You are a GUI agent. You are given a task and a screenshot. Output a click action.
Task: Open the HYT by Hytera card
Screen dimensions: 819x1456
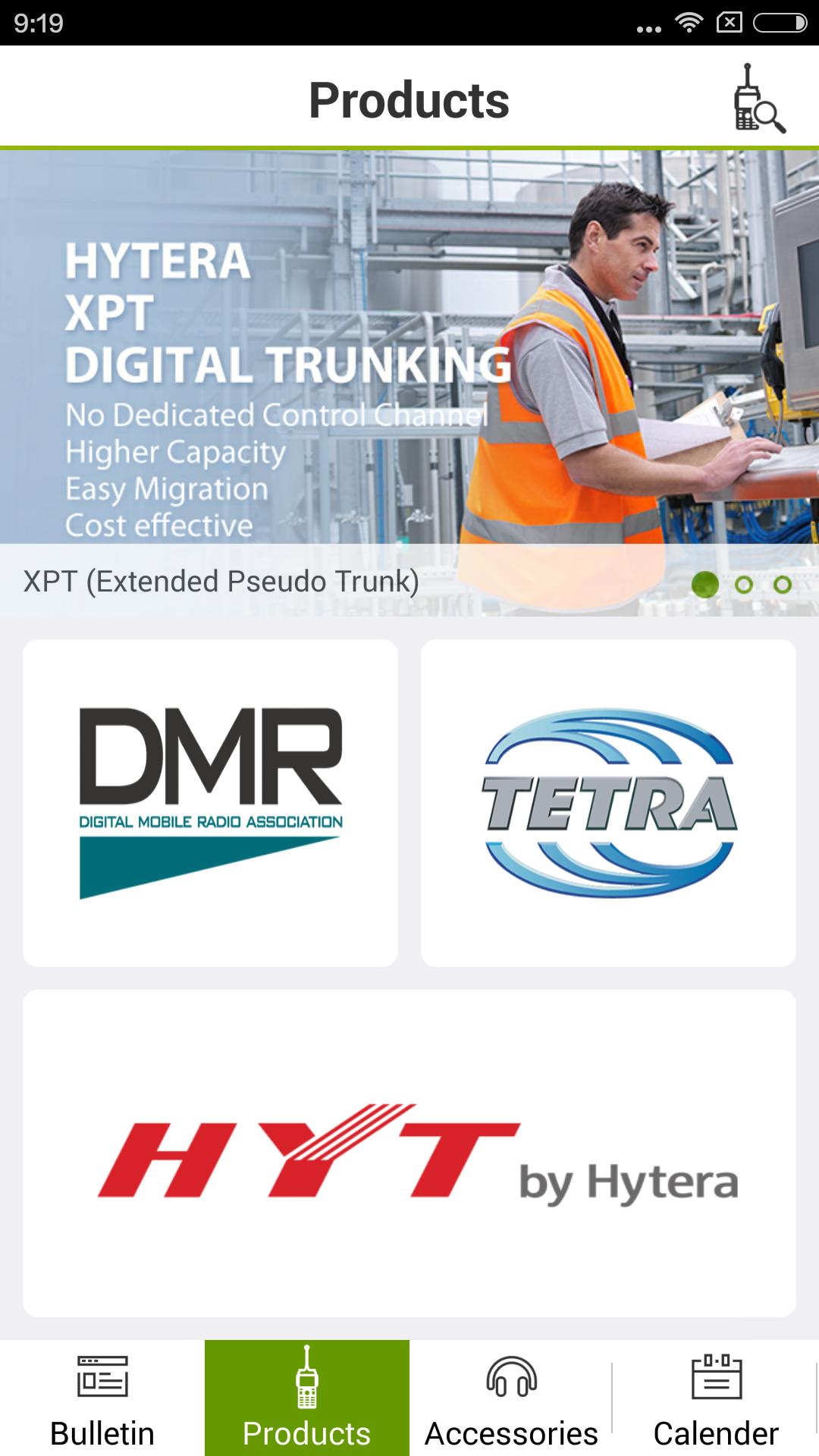(x=409, y=1153)
